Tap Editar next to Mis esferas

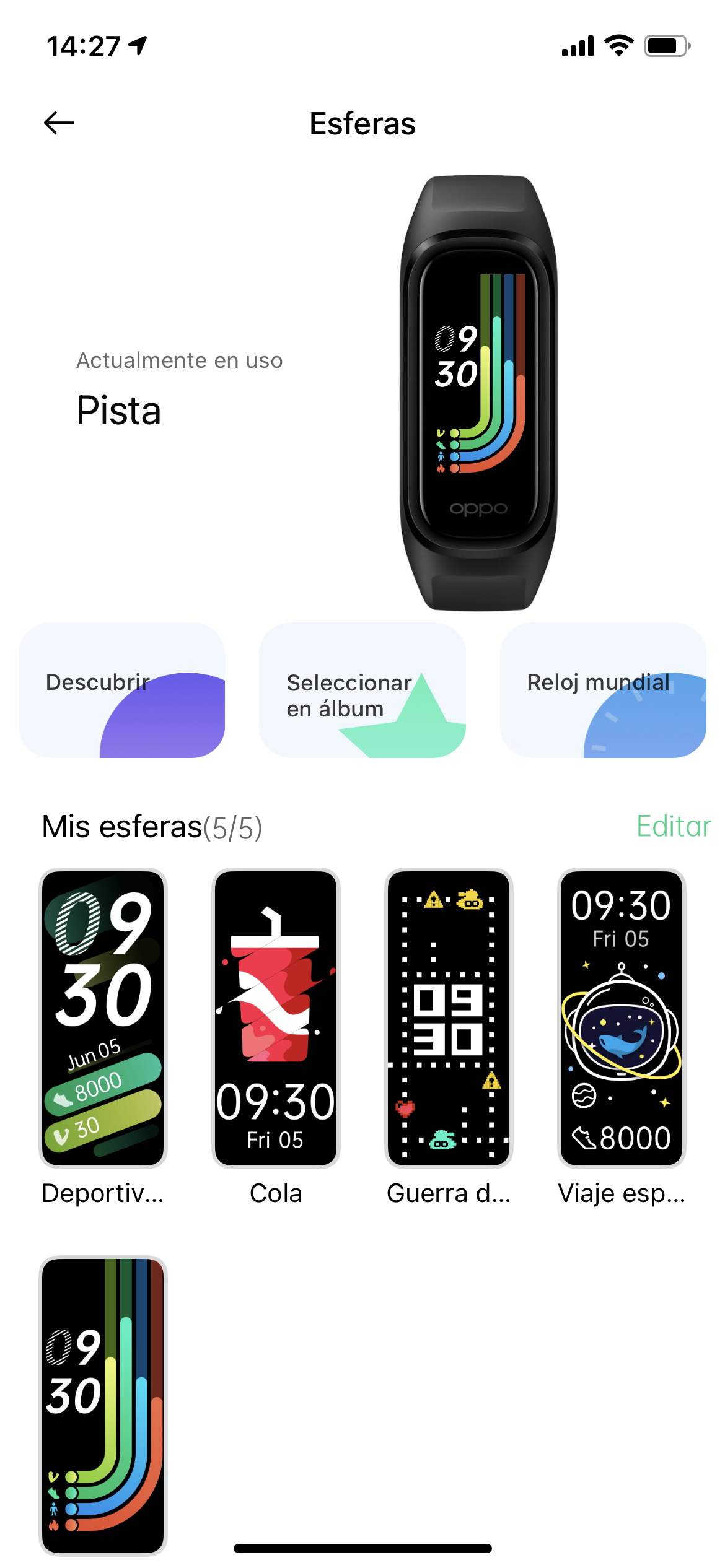coord(674,826)
